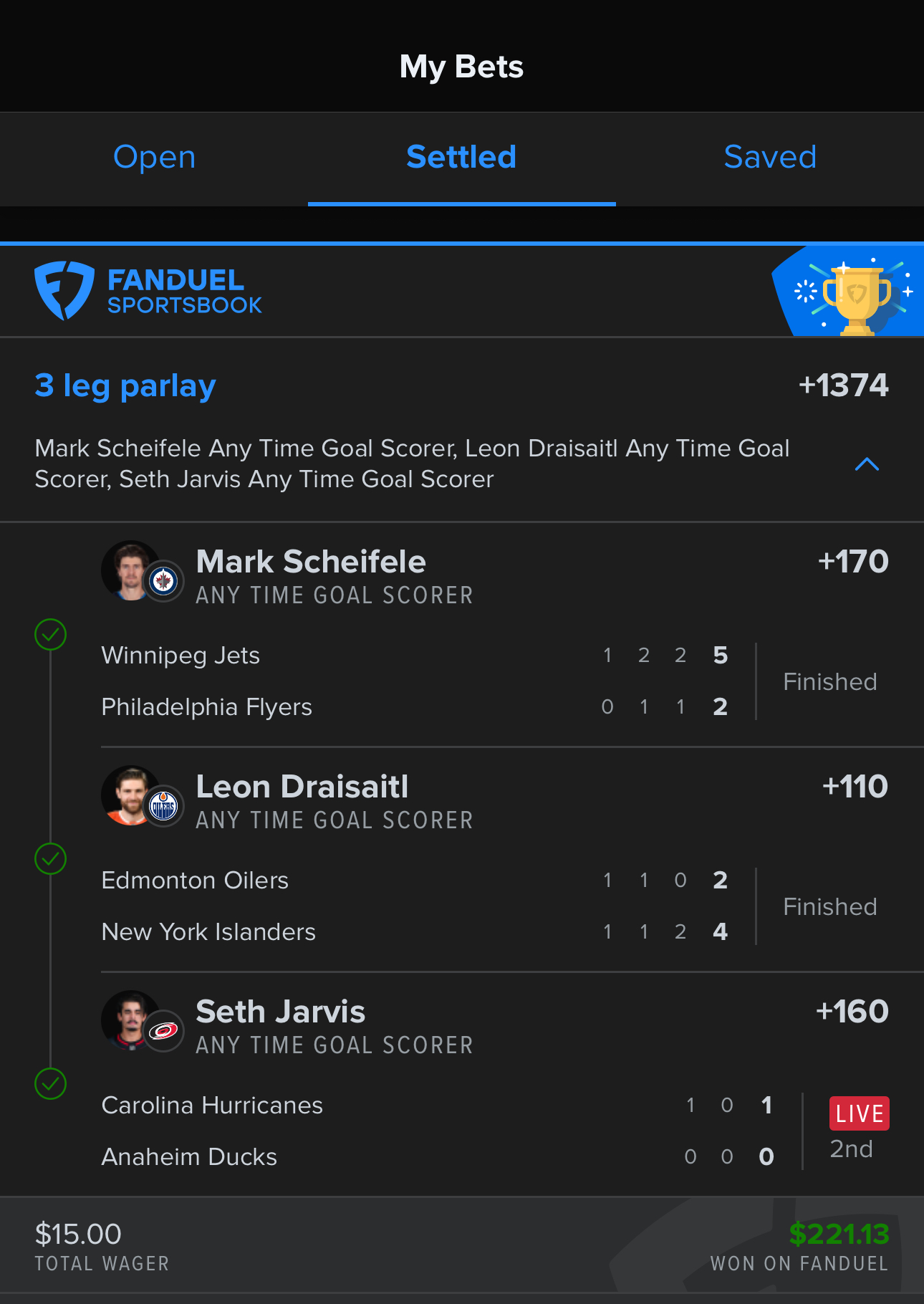The height and width of the screenshot is (1304, 924).
Task: Collapse the 3 leg parlay details
Action: [867, 464]
